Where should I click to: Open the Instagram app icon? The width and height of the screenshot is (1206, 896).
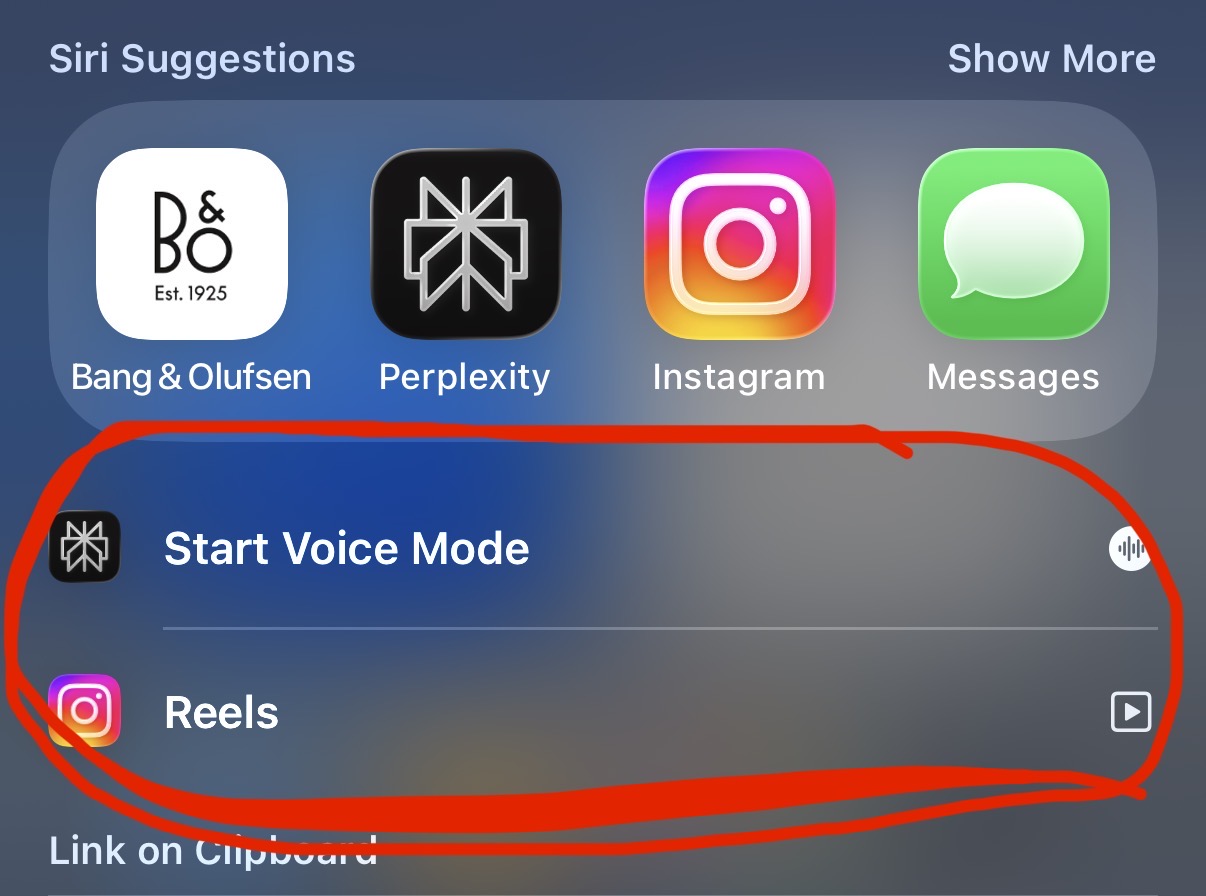click(739, 245)
